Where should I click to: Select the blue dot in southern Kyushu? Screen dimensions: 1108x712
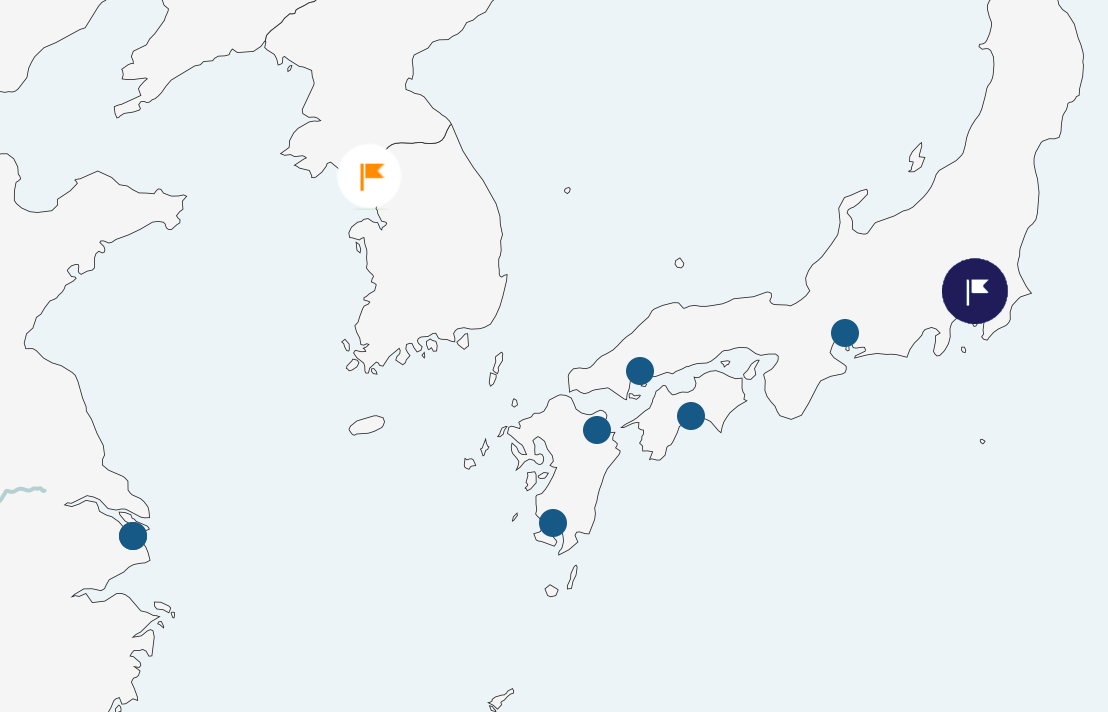pos(553,523)
